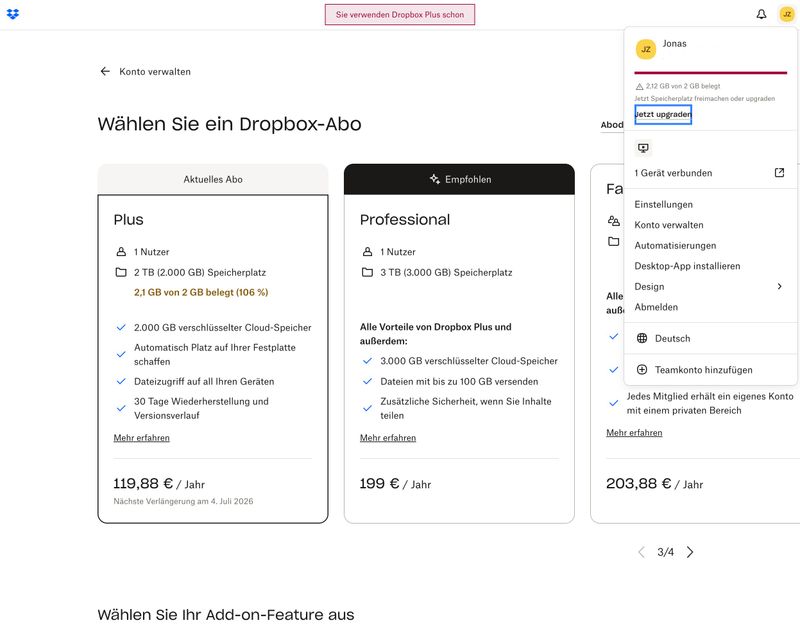The width and height of the screenshot is (800, 636).
Task: Select Konto verwalten menu item
Action: point(668,225)
